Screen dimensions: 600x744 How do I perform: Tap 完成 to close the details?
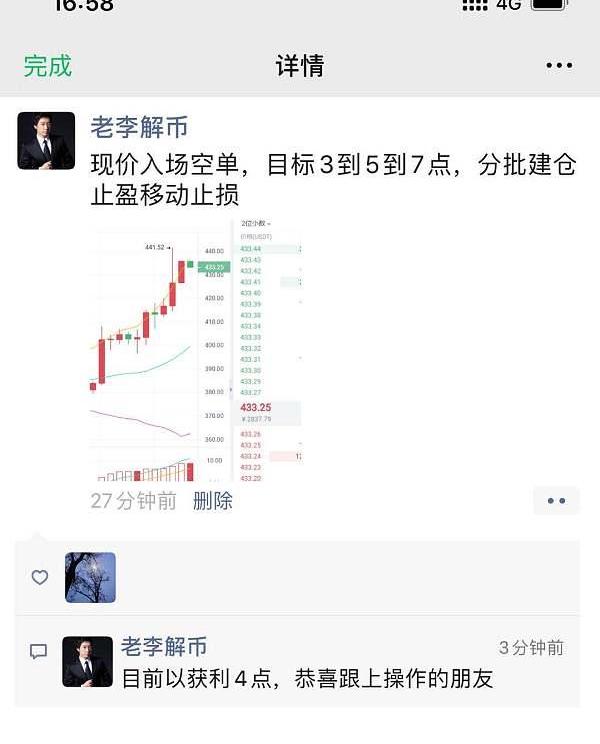[48, 66]
